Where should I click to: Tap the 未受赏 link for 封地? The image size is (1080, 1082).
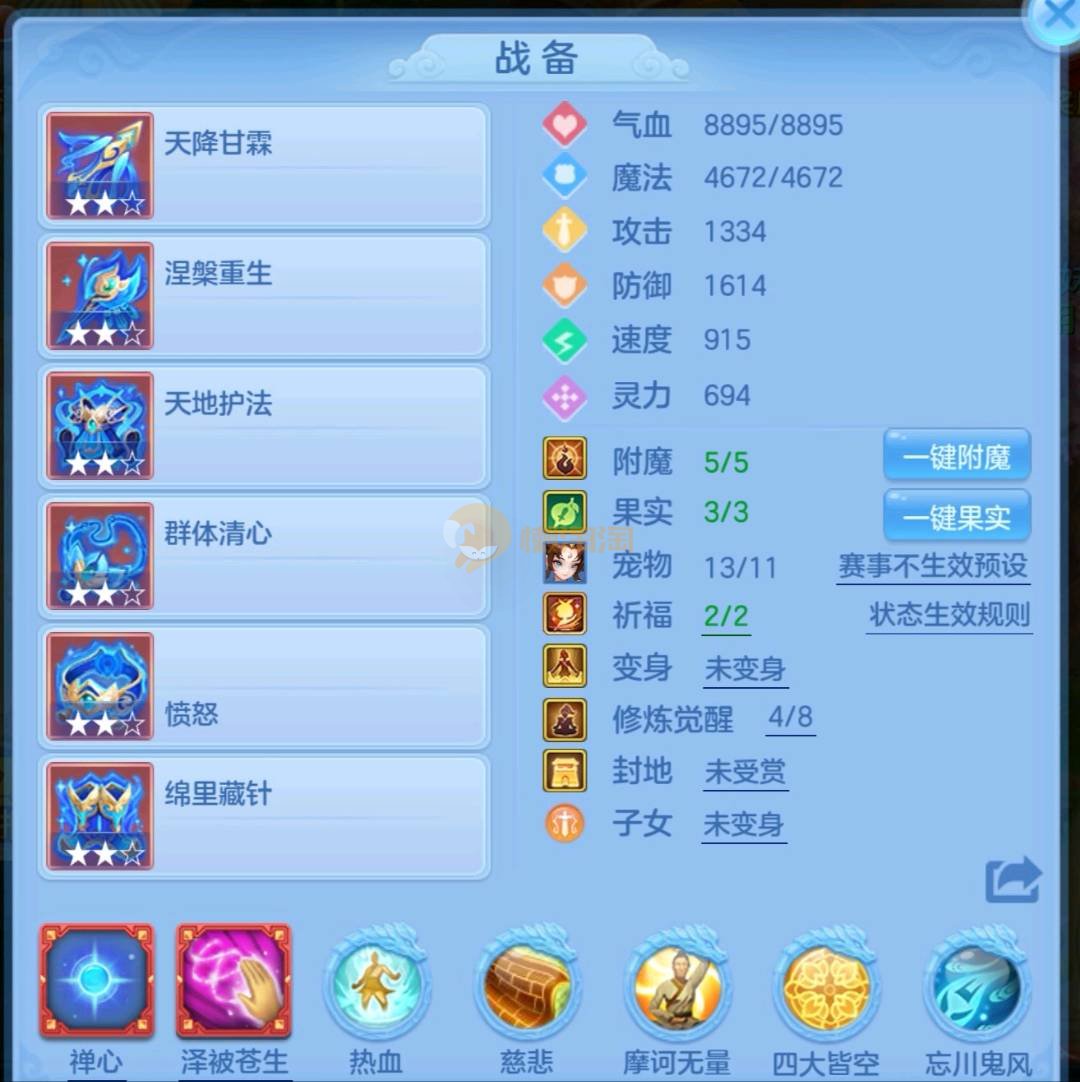pyautogui.click(x=745, y=772)
